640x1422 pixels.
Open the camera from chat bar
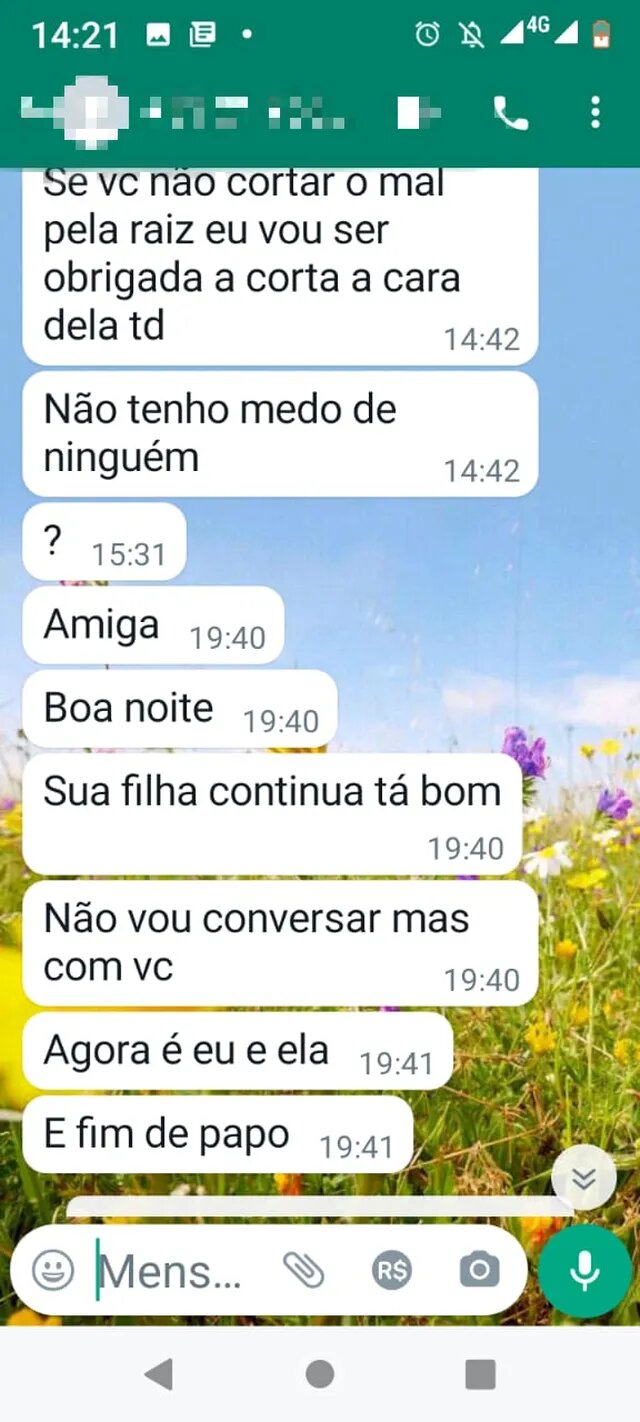[x=479, y=1271]
